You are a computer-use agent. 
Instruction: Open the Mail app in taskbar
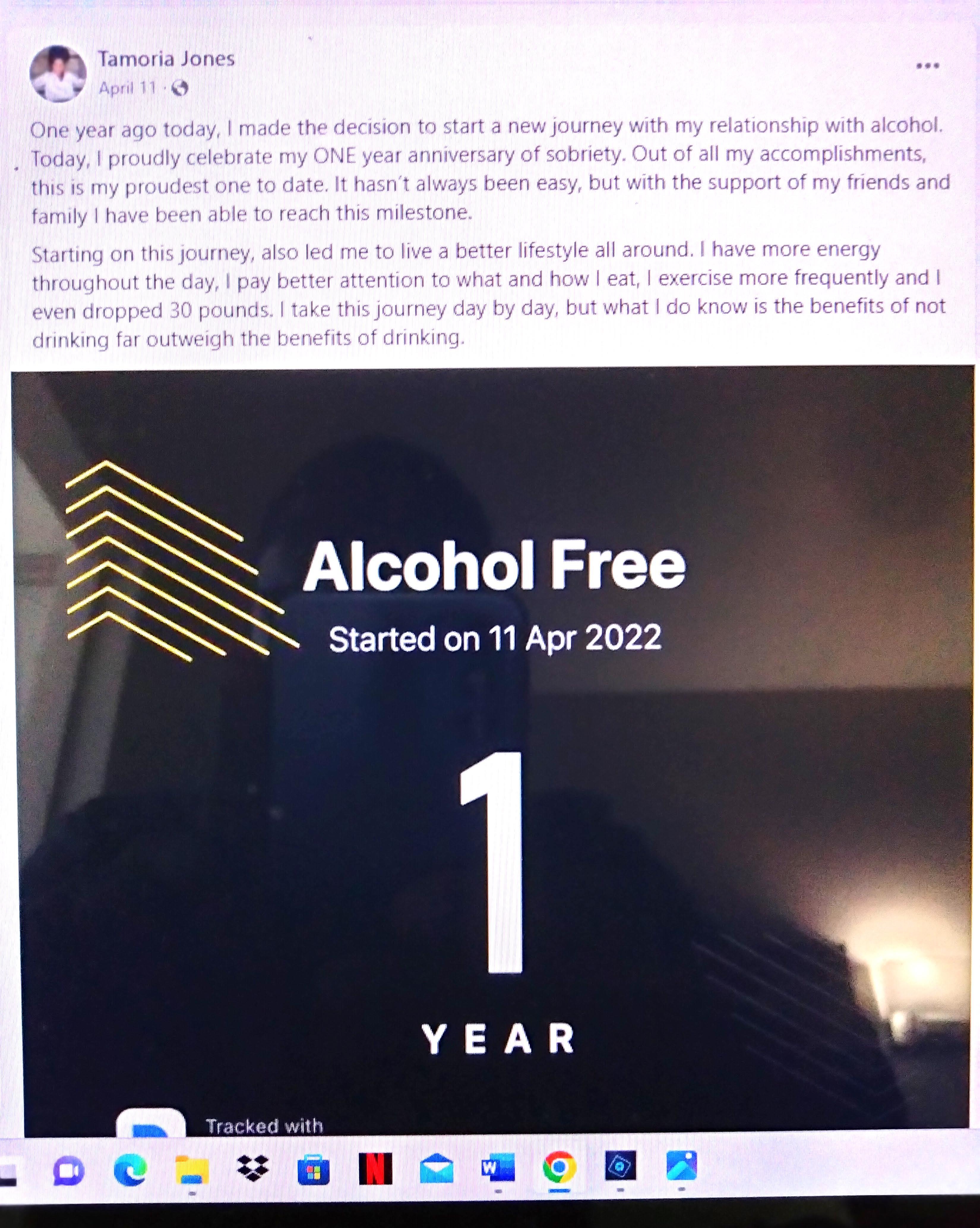point(436,1168)
